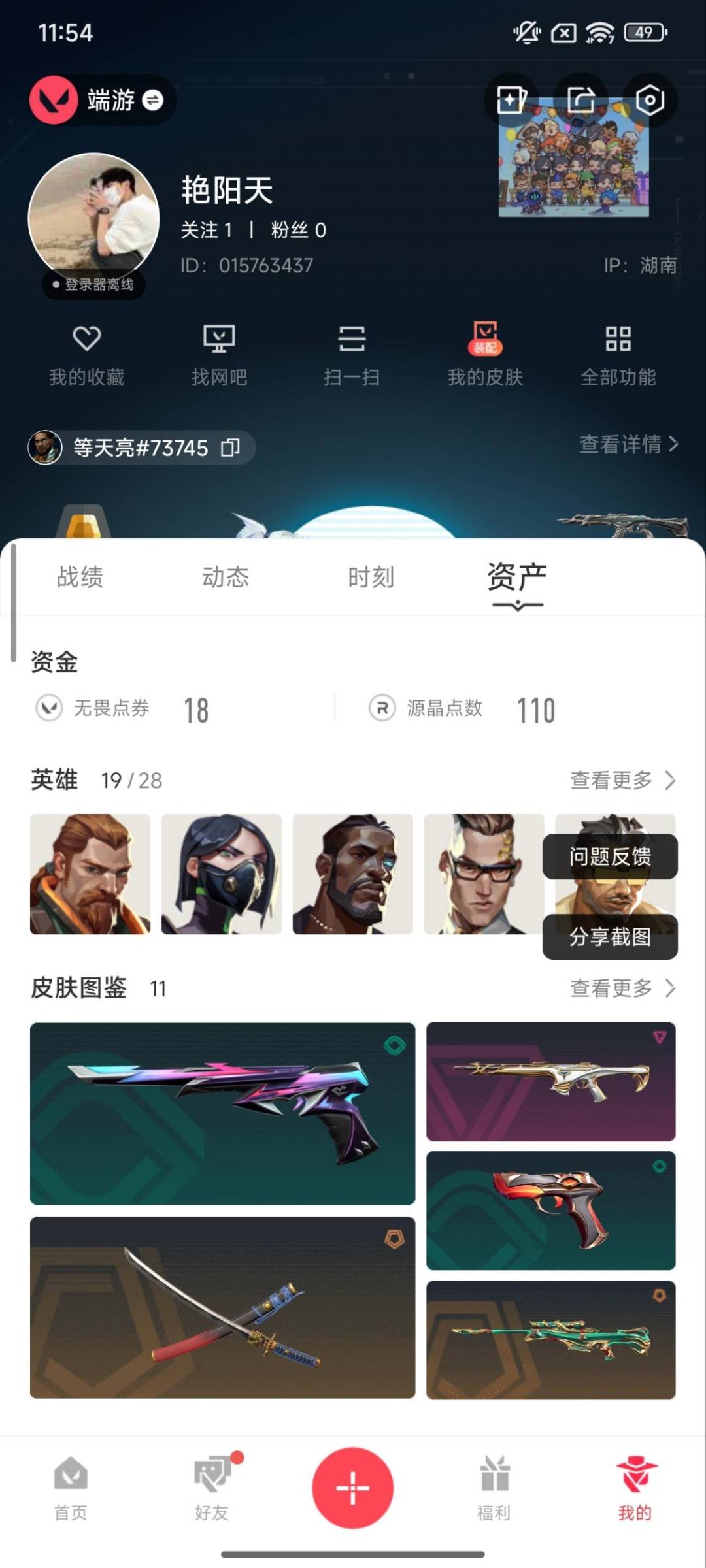View more in 皮肤图鉴 via 查看更多
This screenshot has height=1568, width=706.
pos(622,988)
